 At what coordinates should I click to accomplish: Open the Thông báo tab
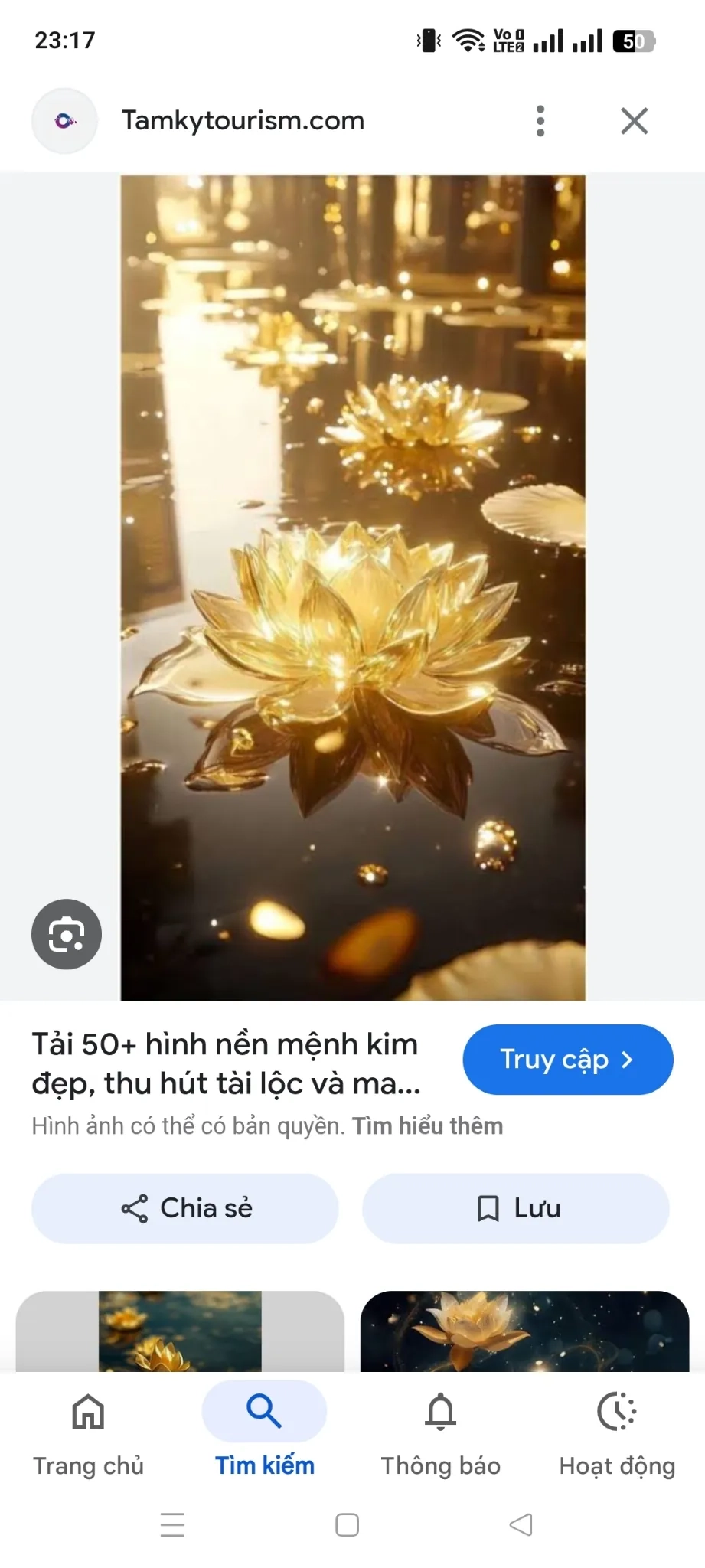[441, 1432]
